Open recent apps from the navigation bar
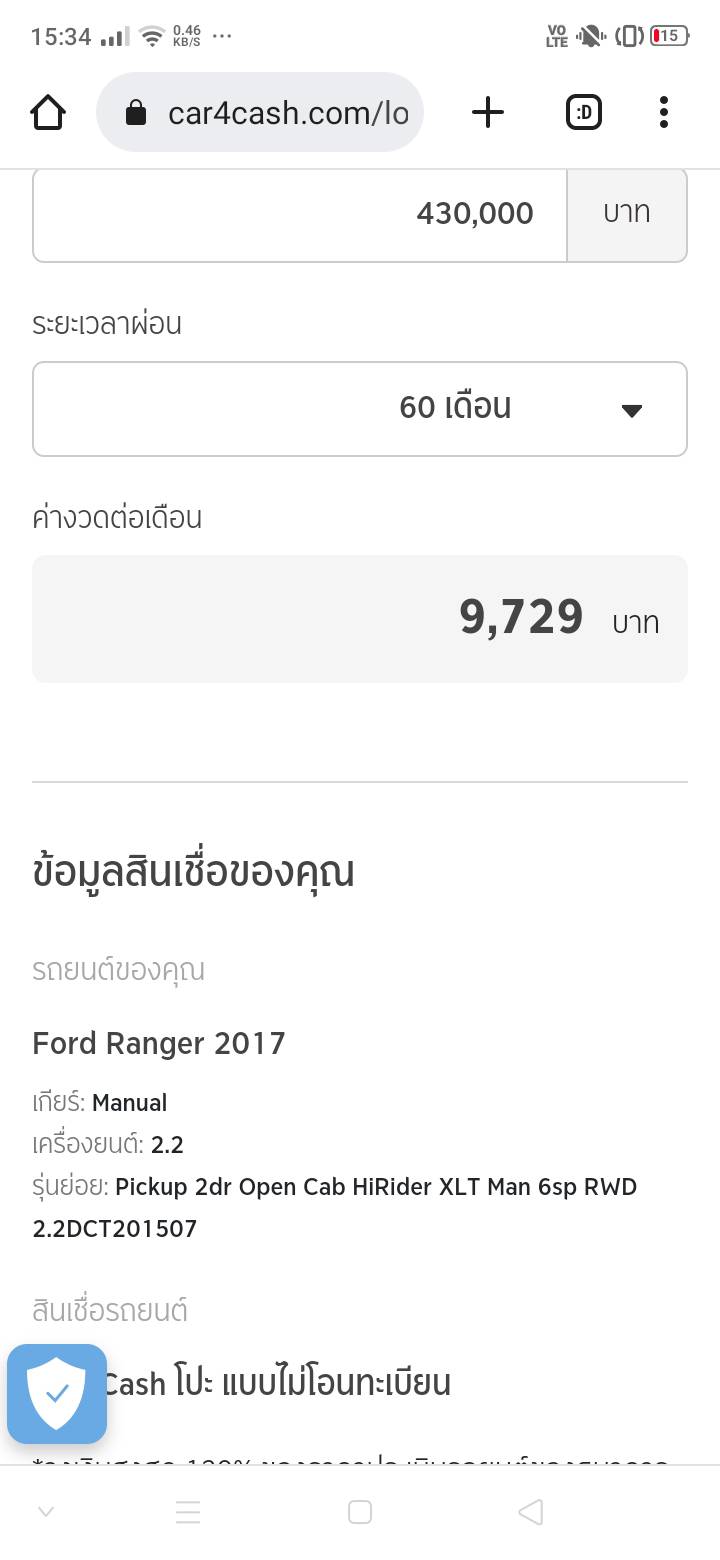Viewport: 720px width, 1560px height. [360, 1512]
